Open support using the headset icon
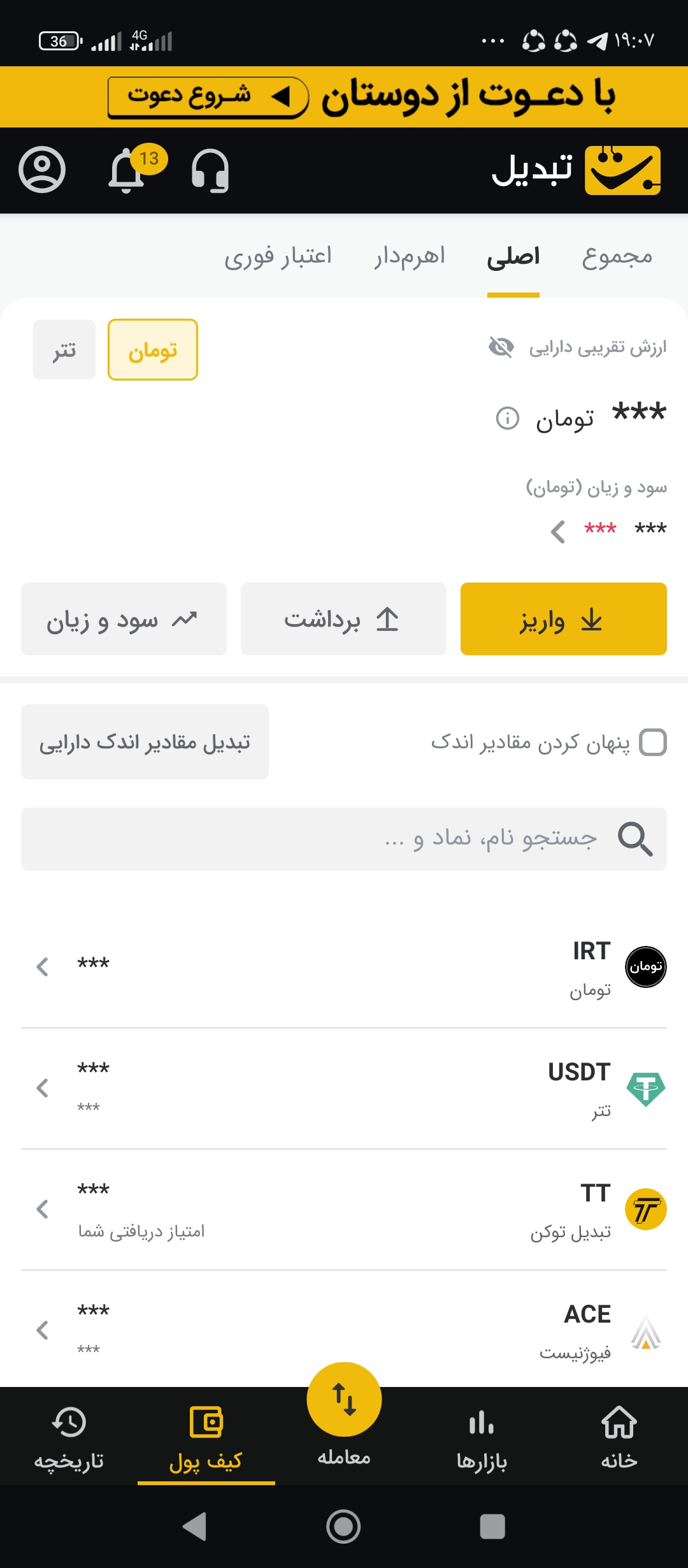This screenshot has width=688, height=1568. [x=210, y=172]
